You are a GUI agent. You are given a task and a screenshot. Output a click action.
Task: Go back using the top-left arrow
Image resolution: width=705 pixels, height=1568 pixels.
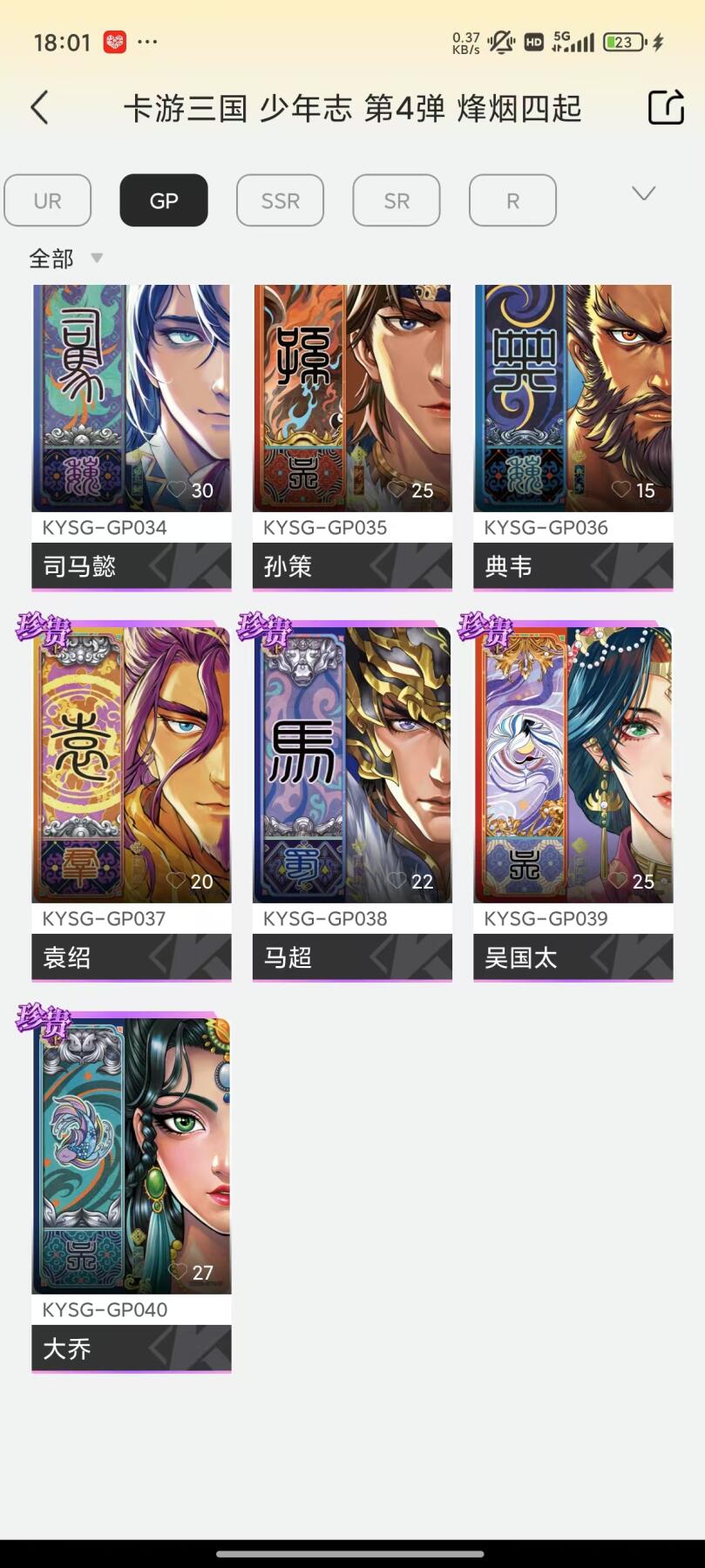pyautogui.click(x=40, y=108)
